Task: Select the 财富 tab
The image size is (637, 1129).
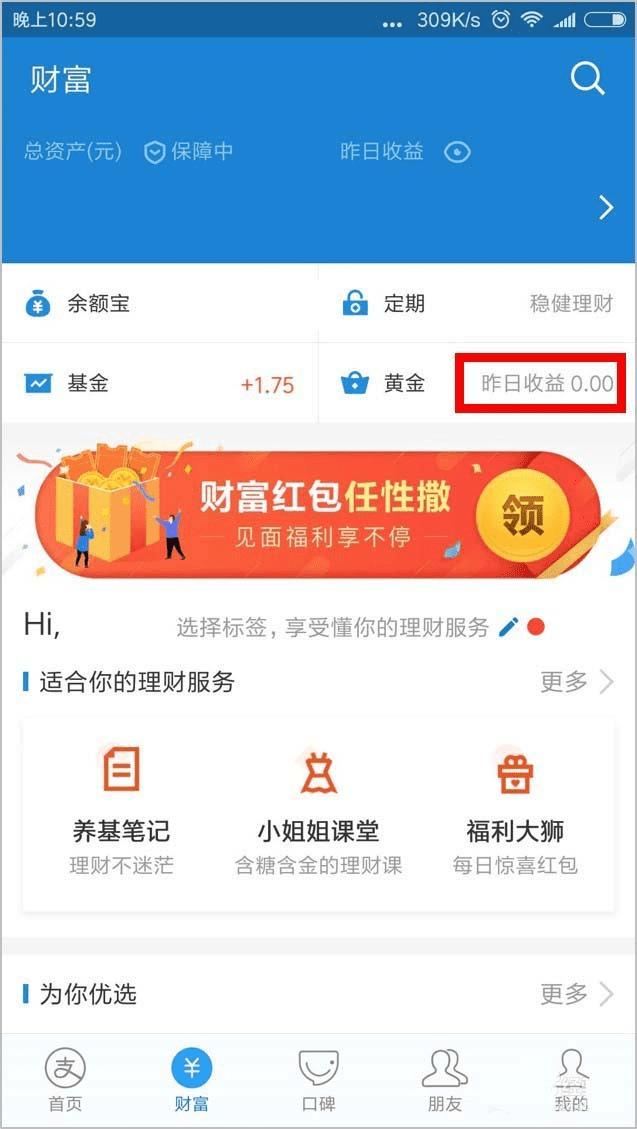Action: coord(191,1080)
